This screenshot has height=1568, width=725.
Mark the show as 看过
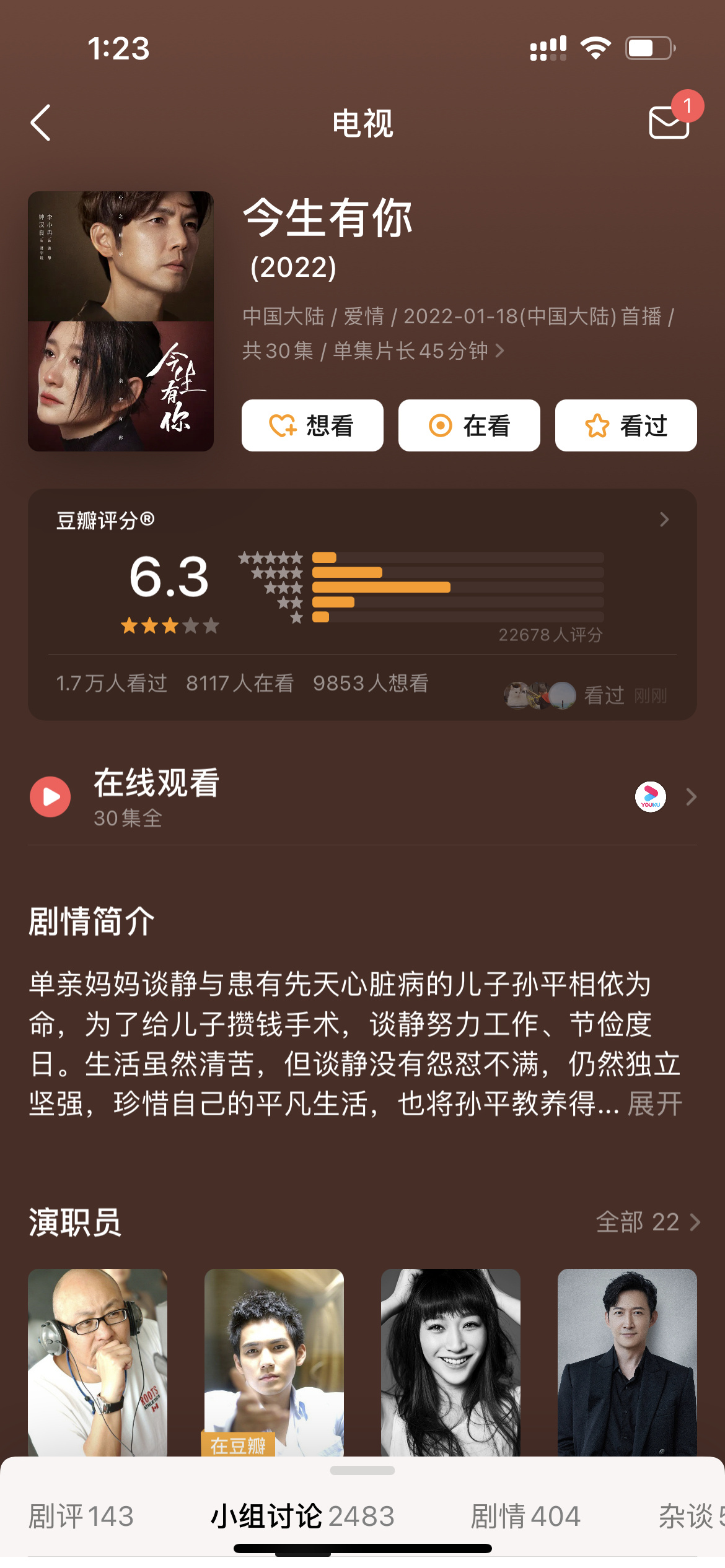[x=625, y=425]
